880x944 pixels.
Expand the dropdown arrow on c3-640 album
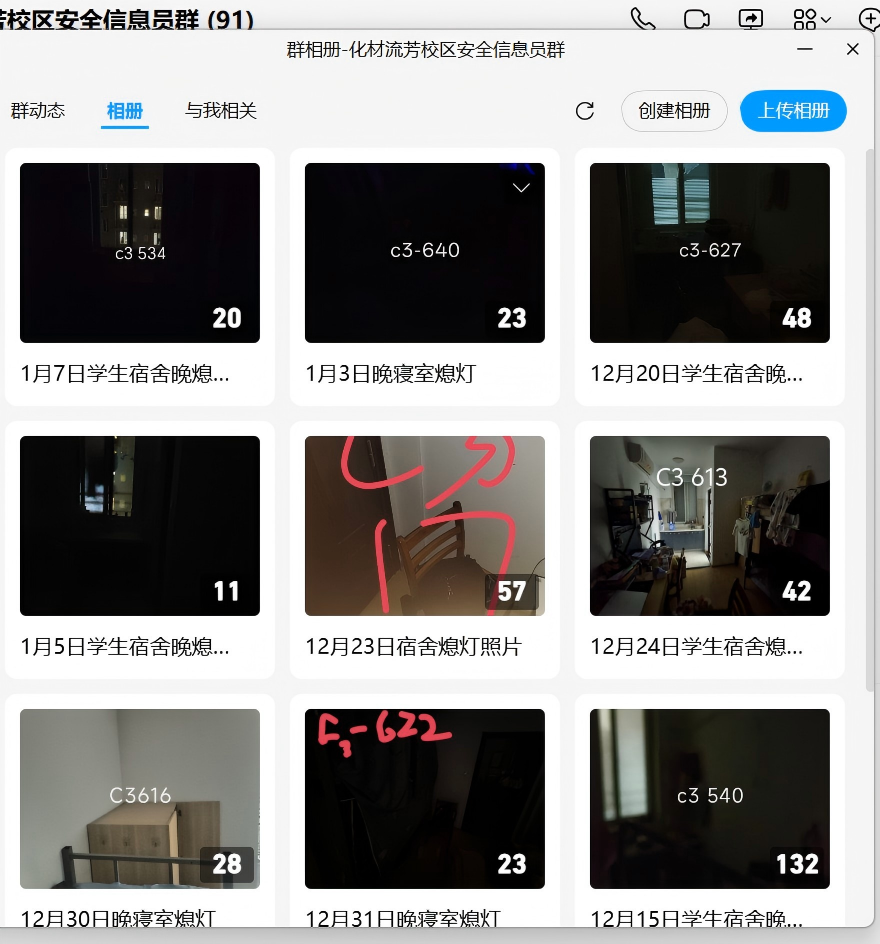point(521,187)
